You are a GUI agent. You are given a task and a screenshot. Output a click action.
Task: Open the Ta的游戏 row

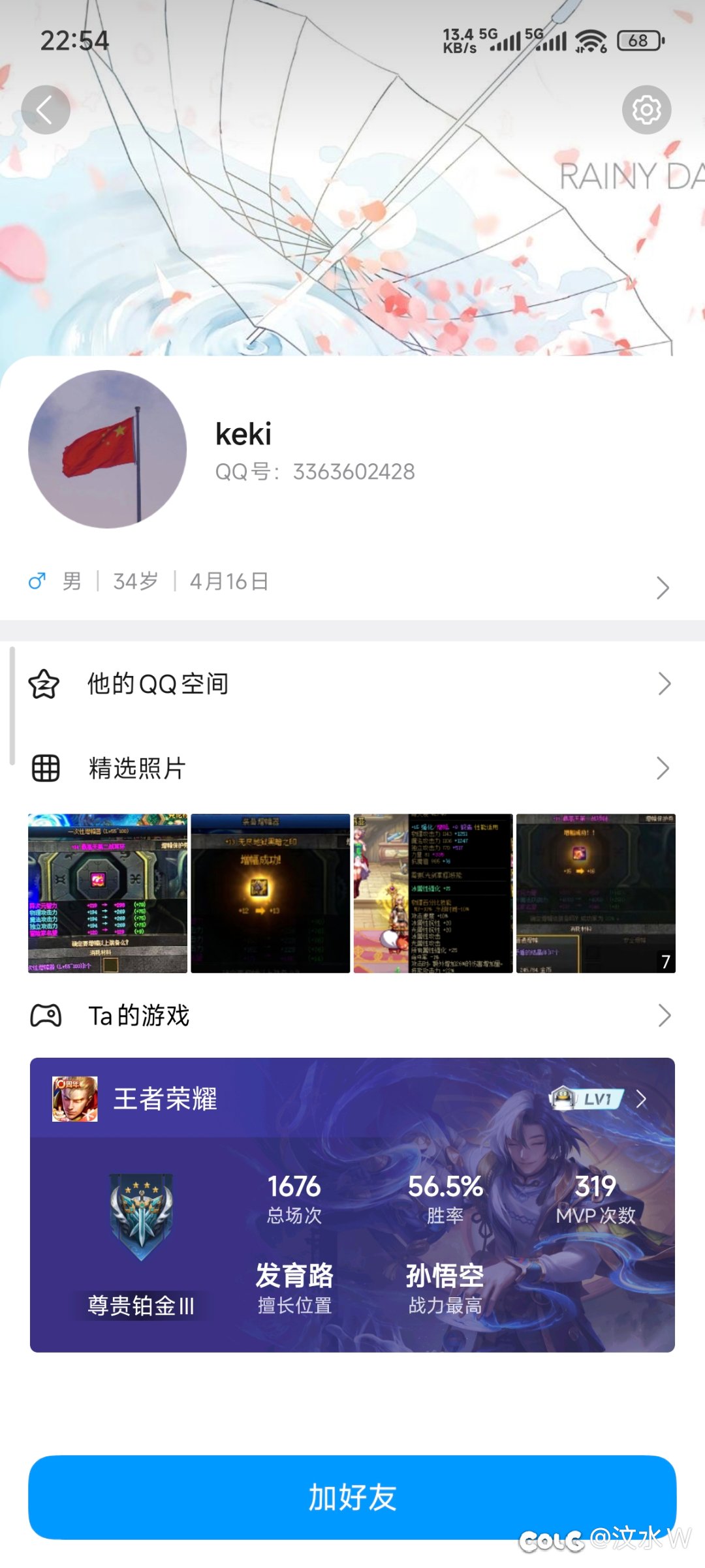(x=352, y=1016)
